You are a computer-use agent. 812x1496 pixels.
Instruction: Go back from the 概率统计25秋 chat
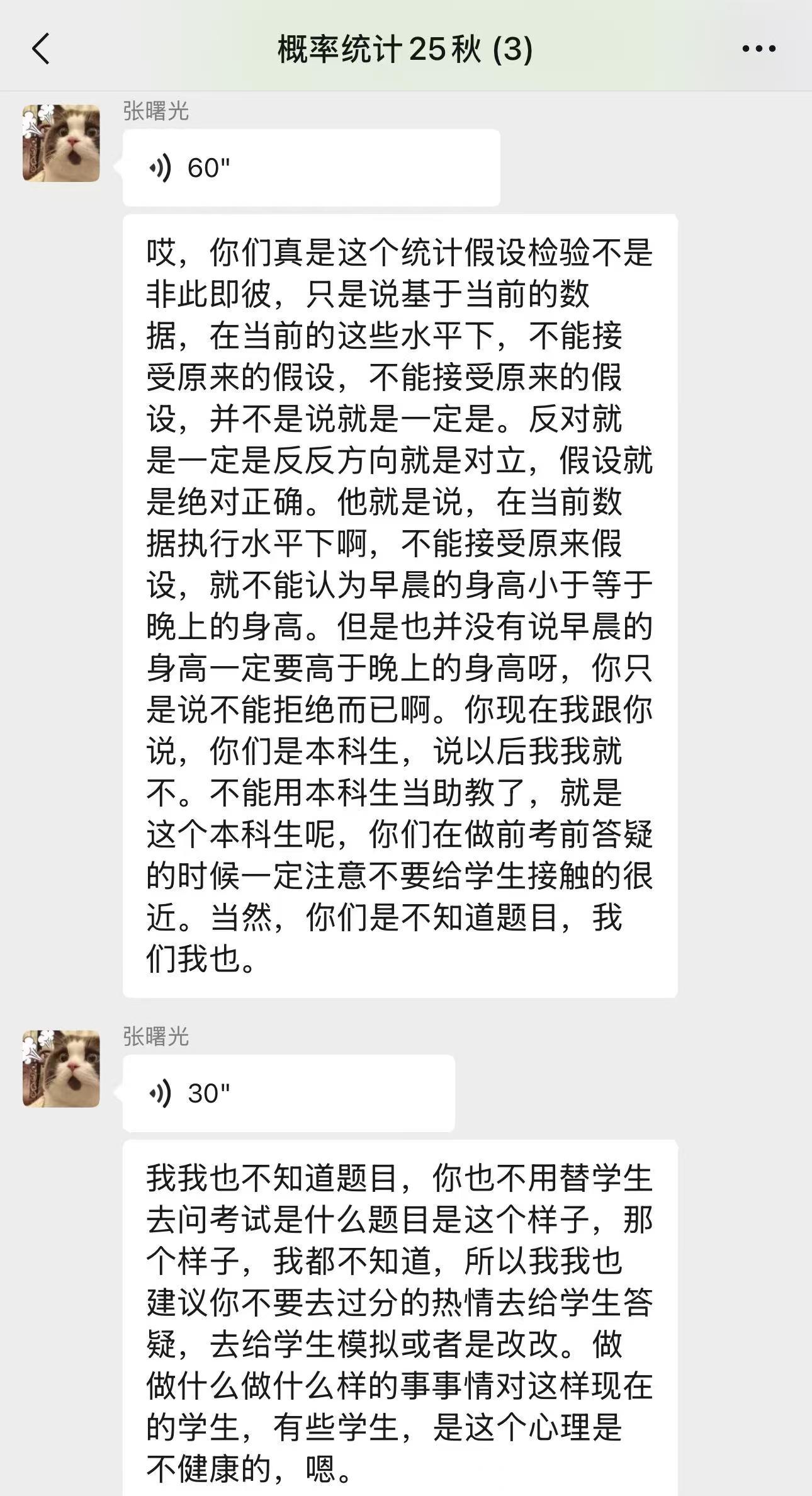coord(41,49)
